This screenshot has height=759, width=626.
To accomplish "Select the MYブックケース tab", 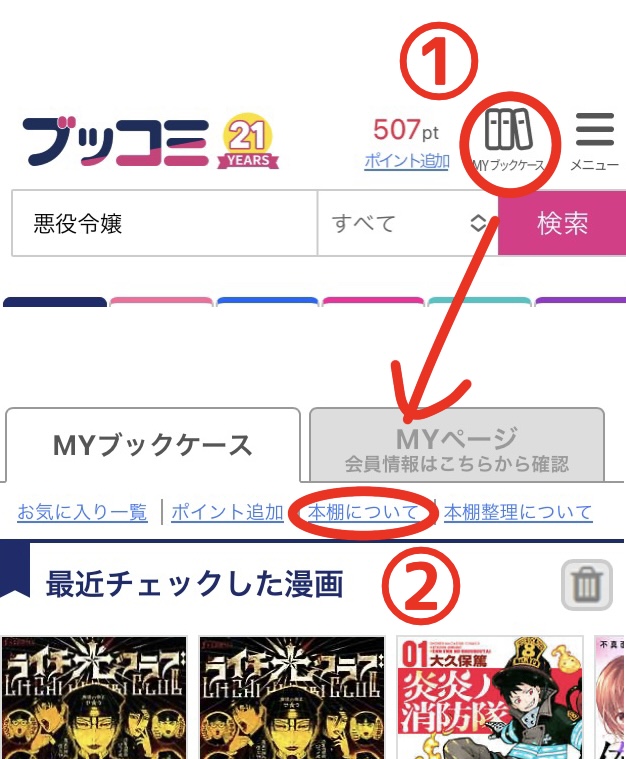I will pos(152,446).
